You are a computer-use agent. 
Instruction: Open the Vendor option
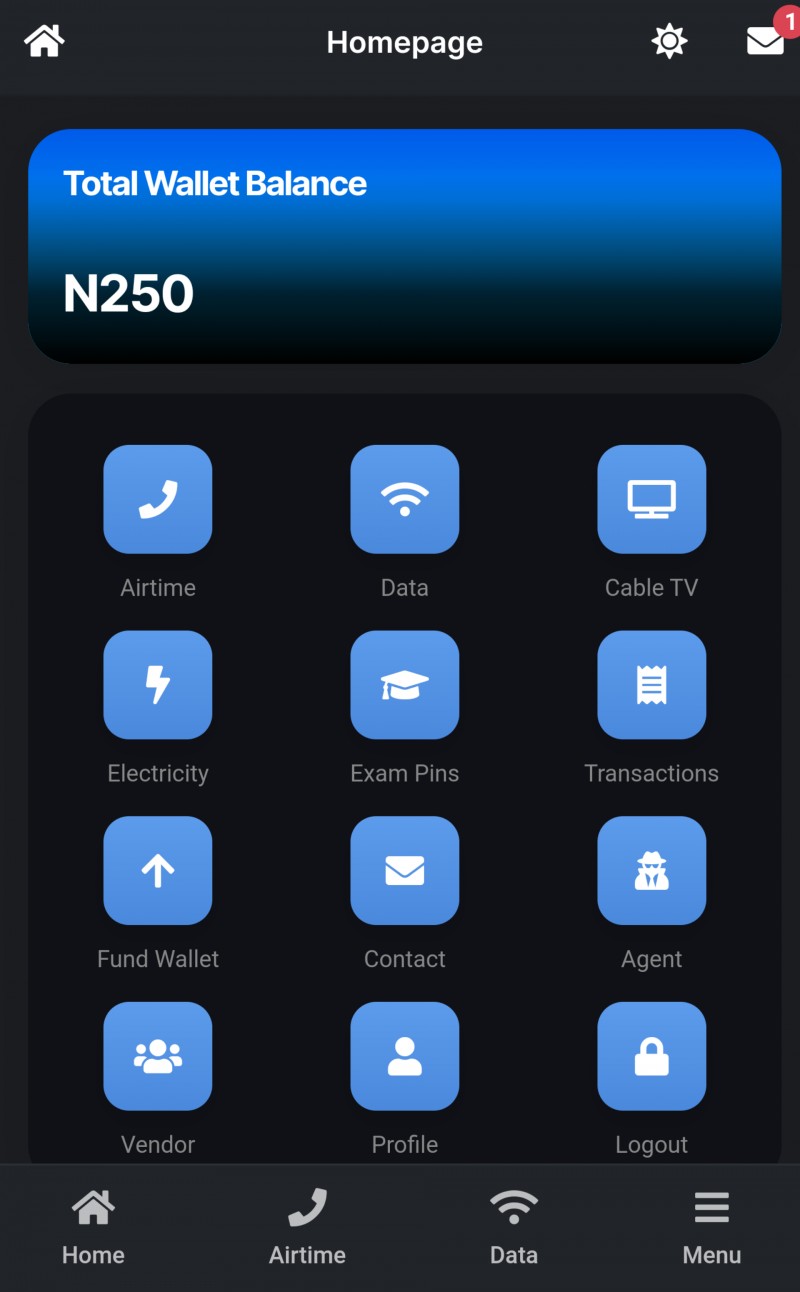click(158, 1056)
